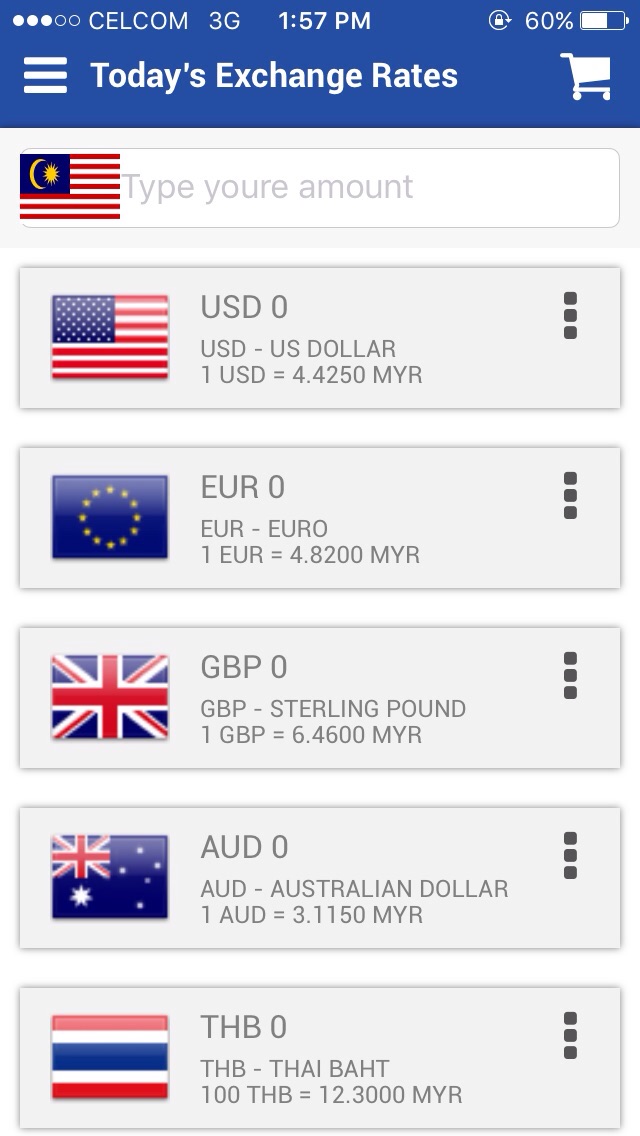Open more options for THB
Image resolution: width=640 pixels, height=1136 pixels.
pos(570,1036)
